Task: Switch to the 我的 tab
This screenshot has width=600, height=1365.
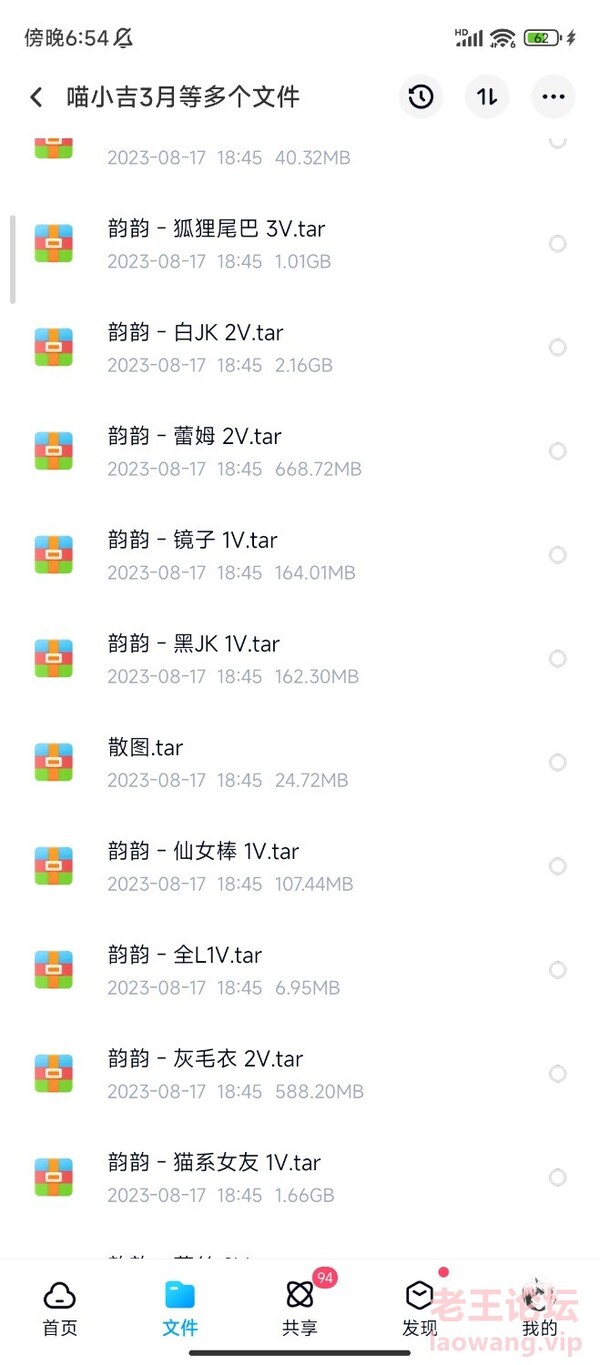Action: click(x=540, y=1309)
